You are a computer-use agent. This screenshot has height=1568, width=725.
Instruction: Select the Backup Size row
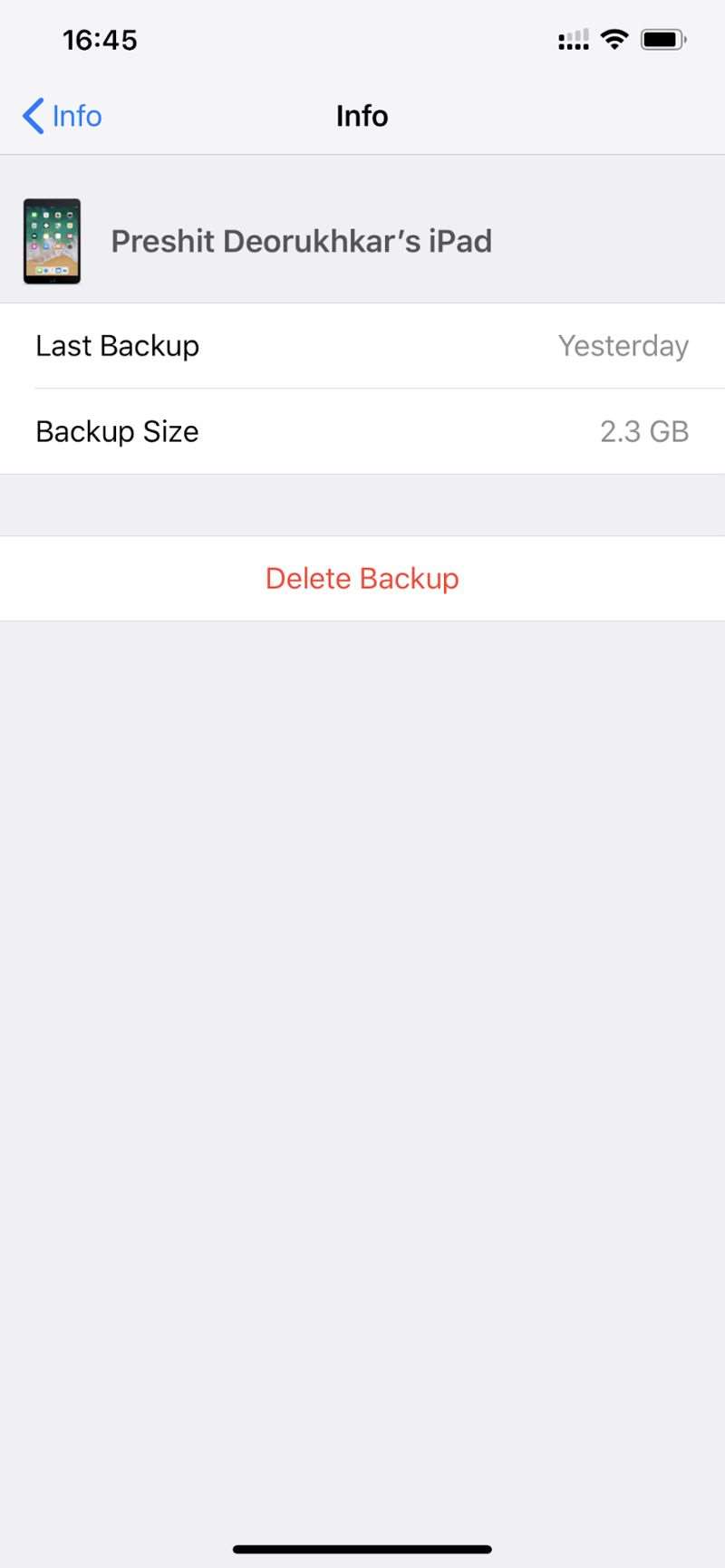click(362, 431)
